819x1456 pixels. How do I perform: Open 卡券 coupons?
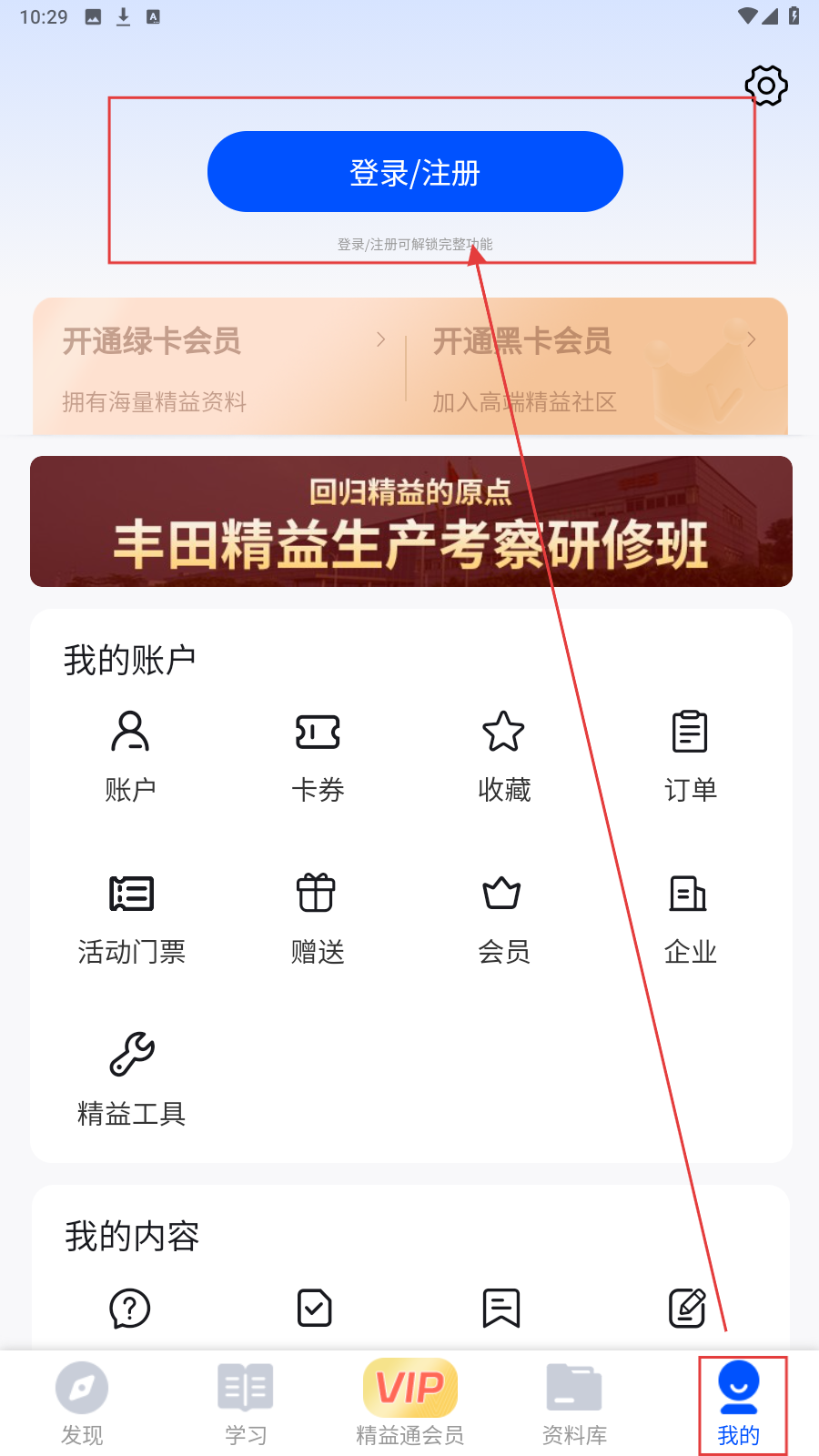tap(317, 753)
